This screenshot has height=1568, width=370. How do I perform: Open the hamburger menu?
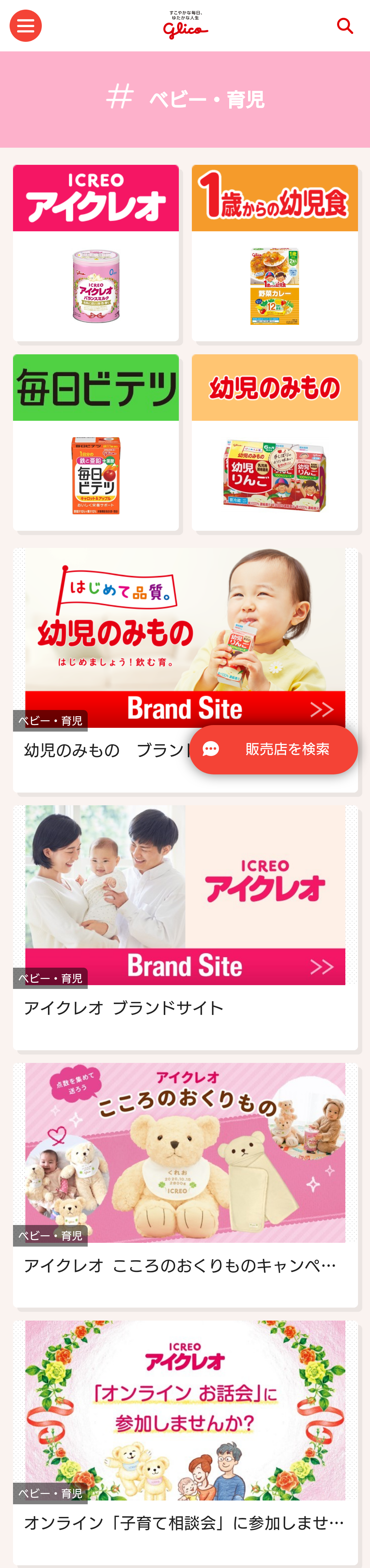tap(26, 26)
